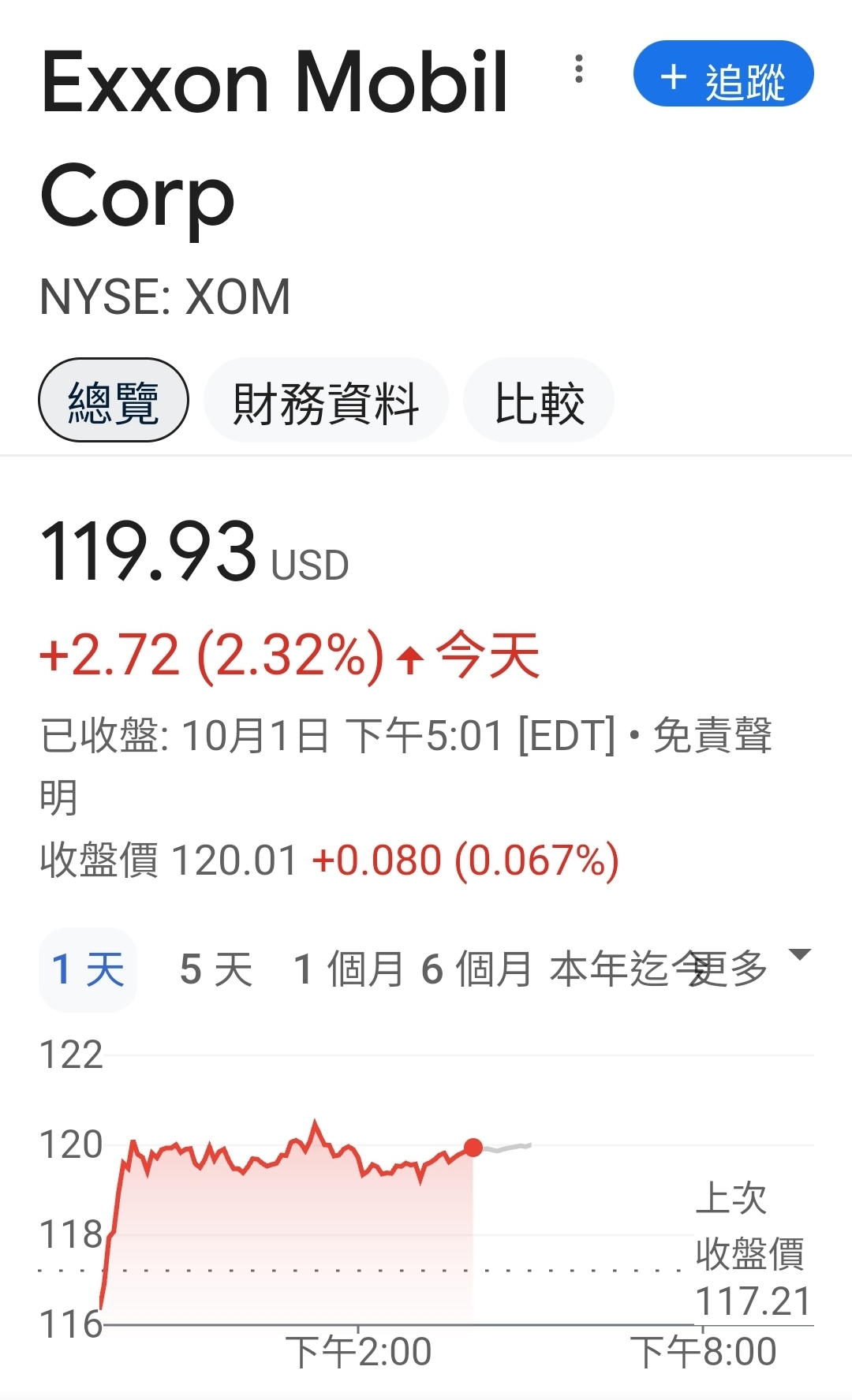
Task: Tap the red data point marker on the chart
Action: point(473,1147)
